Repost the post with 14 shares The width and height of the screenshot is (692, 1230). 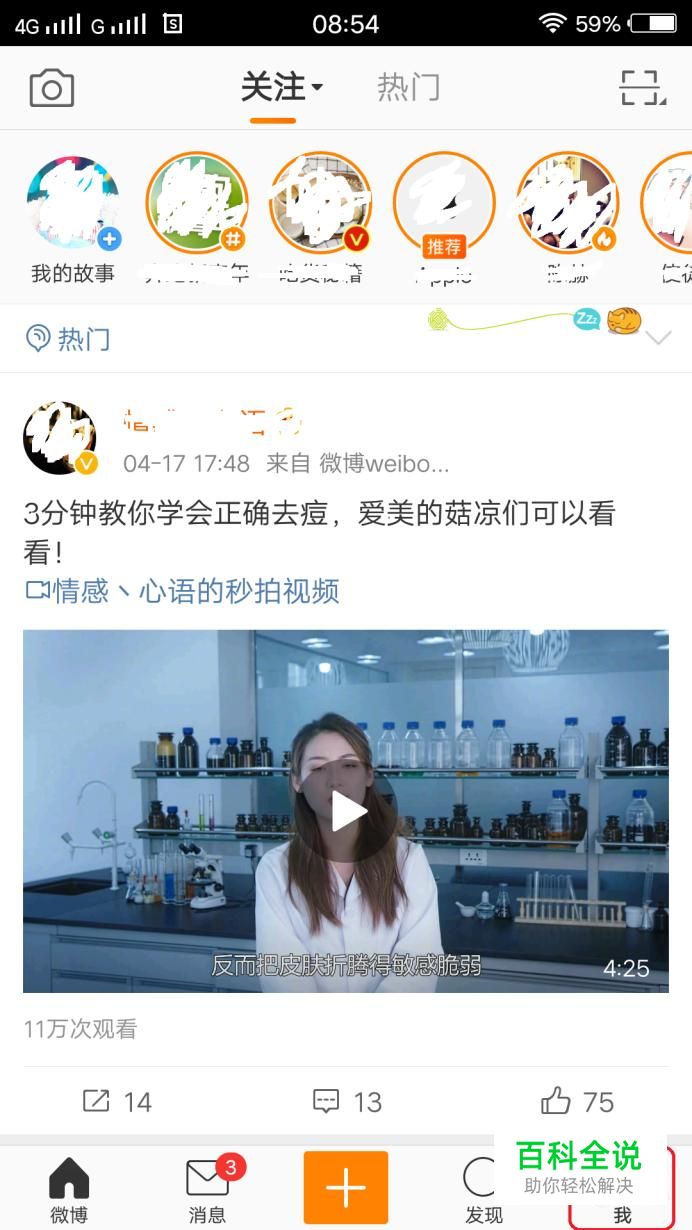116,1101
